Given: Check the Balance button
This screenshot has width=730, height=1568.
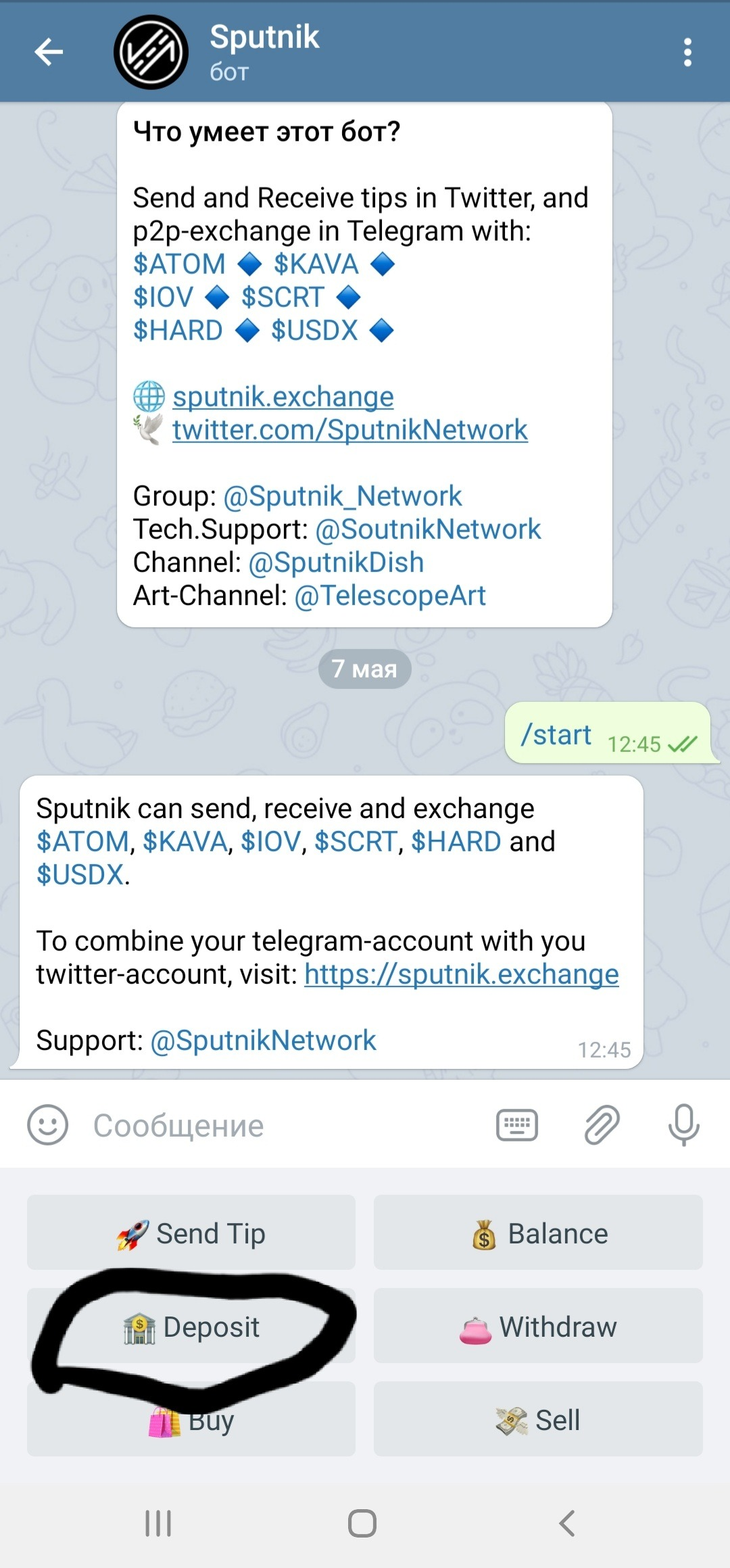Looking at the screenshot, I should [538, 1233].
